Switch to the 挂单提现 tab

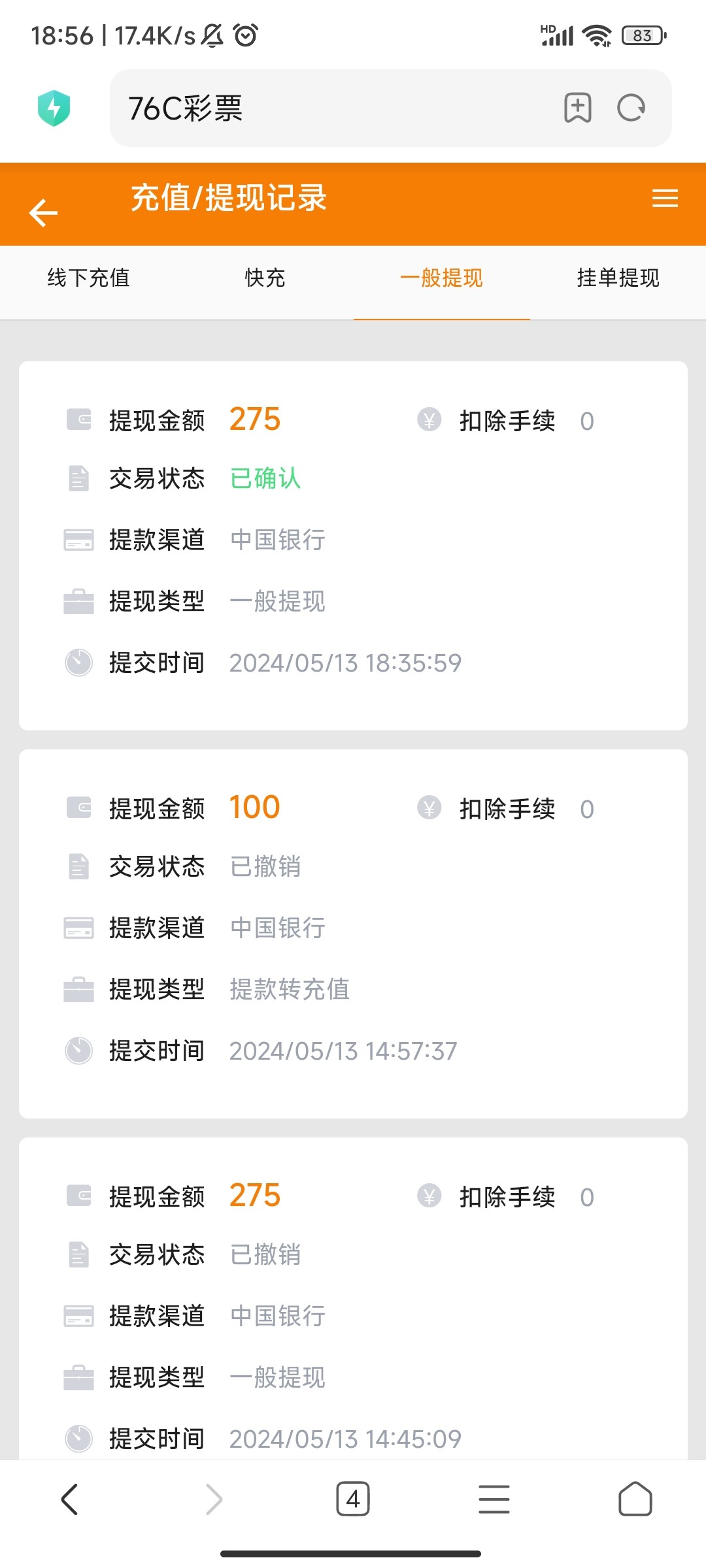618,278
